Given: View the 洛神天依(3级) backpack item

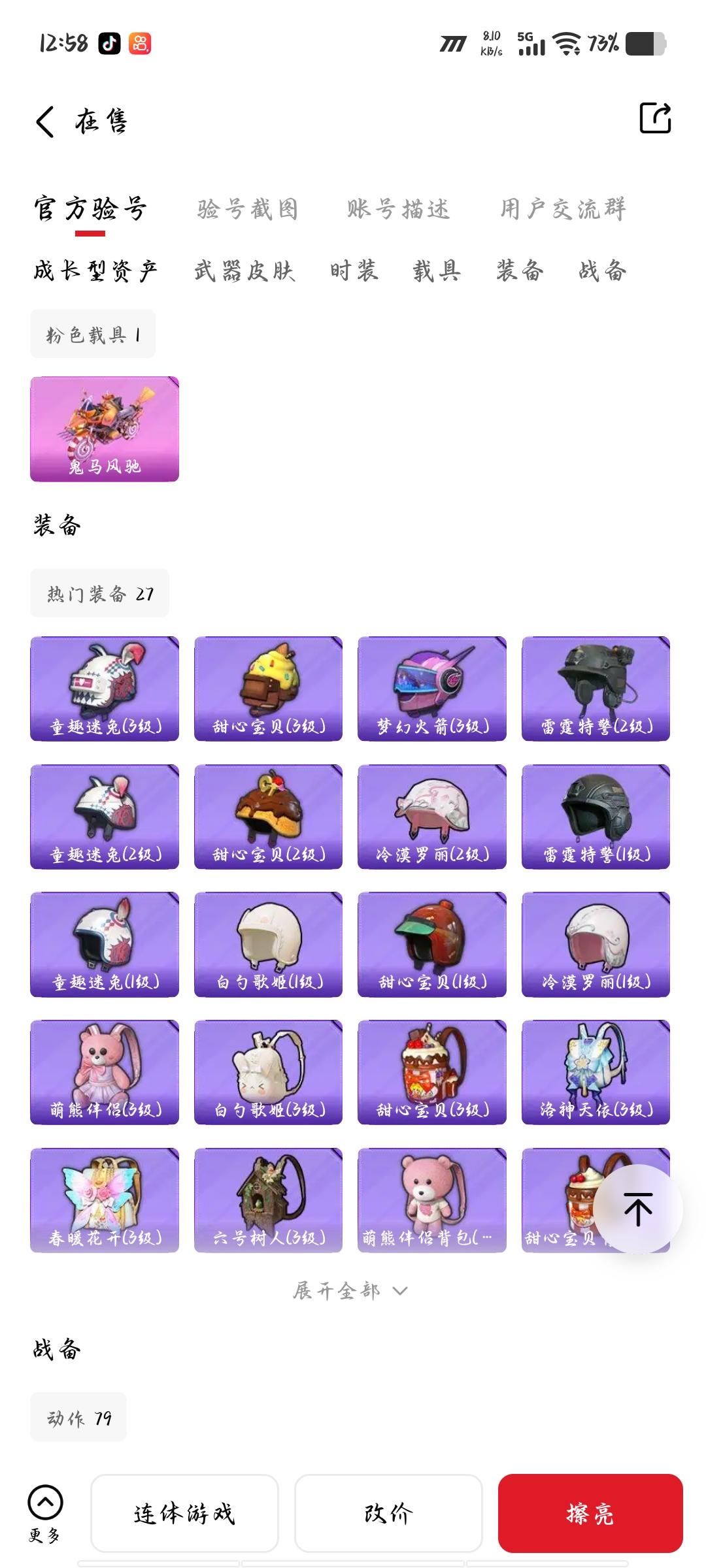Looking at the screenshot, I should [596, 1072].
